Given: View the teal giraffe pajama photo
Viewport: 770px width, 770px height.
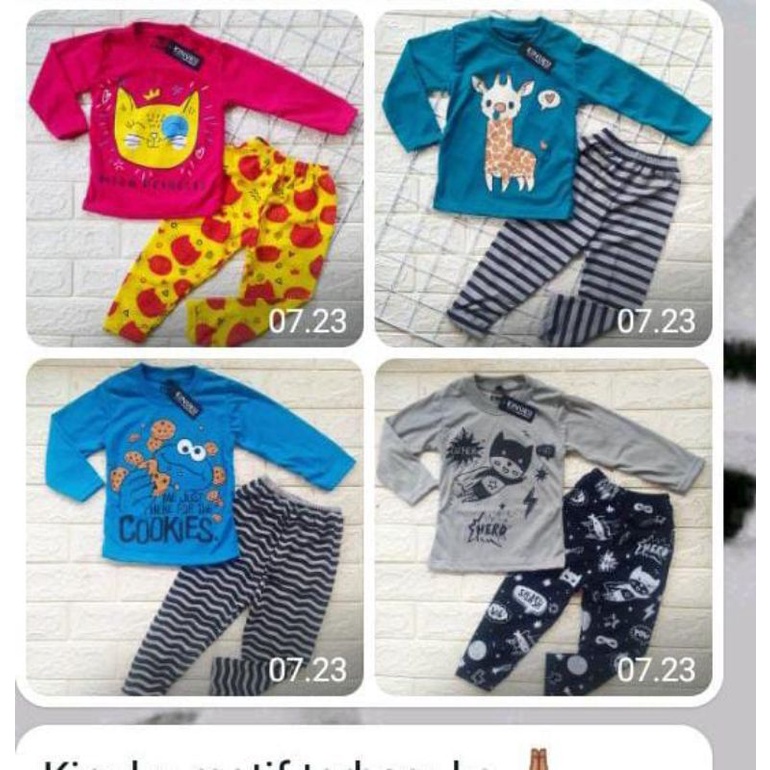Looking at the screenshot, I should point(543,178).
